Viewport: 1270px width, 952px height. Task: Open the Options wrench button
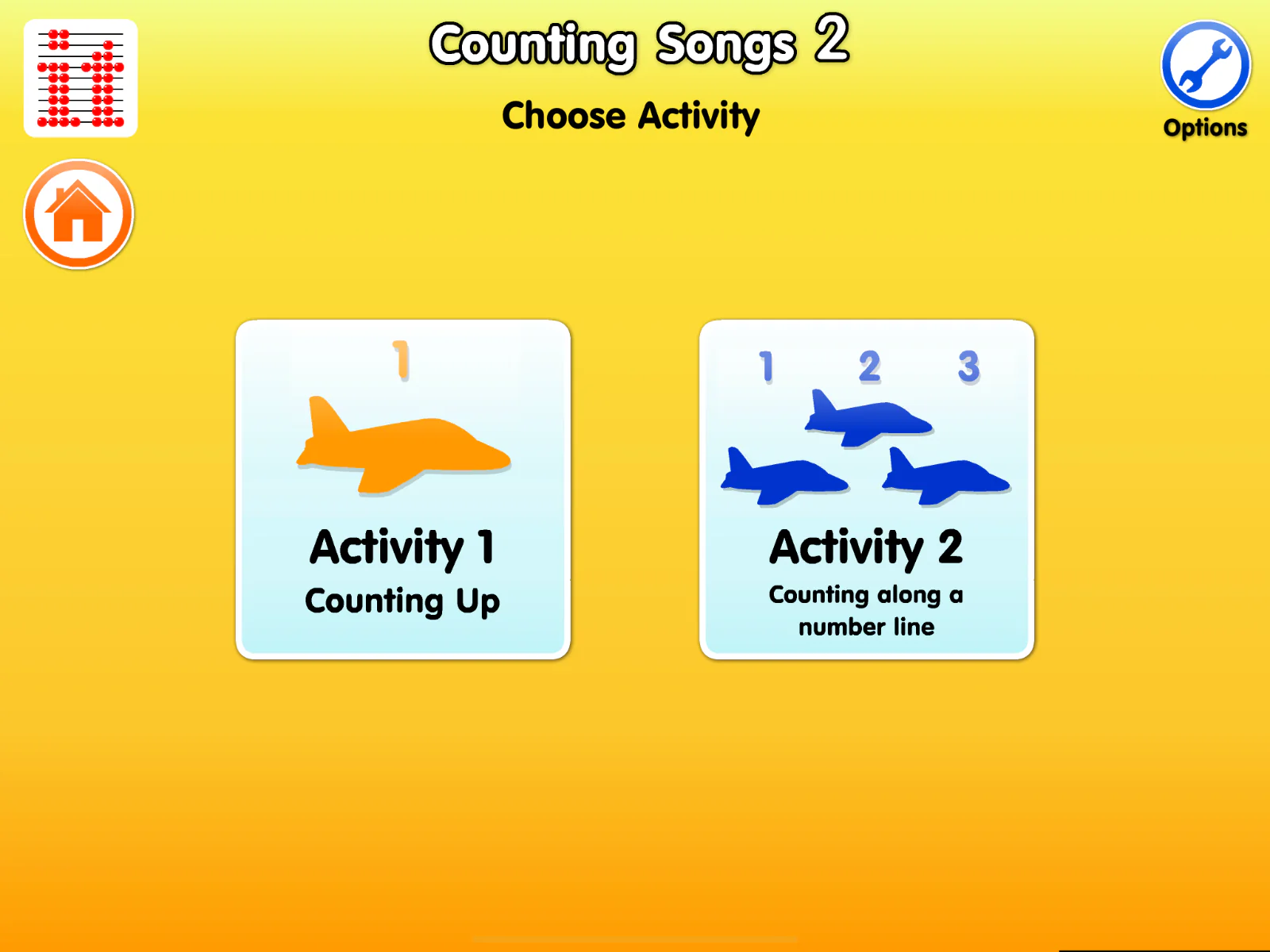[x=1205, y=67]
